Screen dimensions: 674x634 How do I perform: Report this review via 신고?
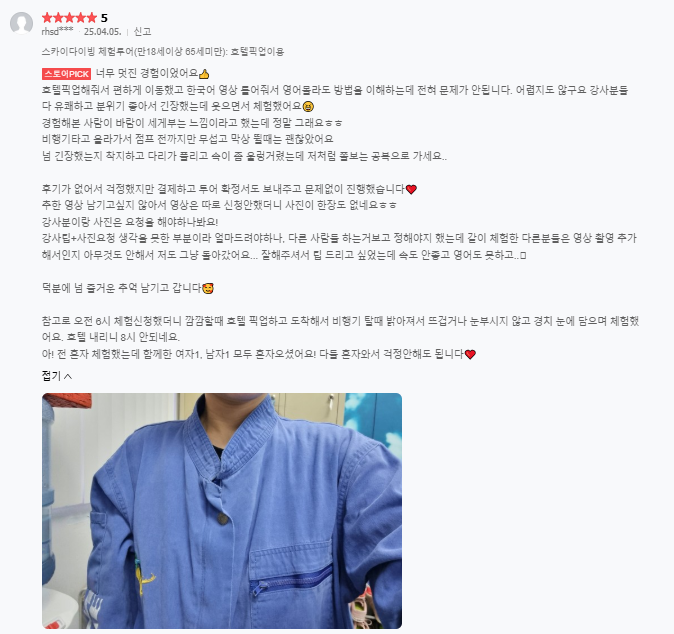pyautogui.click(x=142, y=31)
